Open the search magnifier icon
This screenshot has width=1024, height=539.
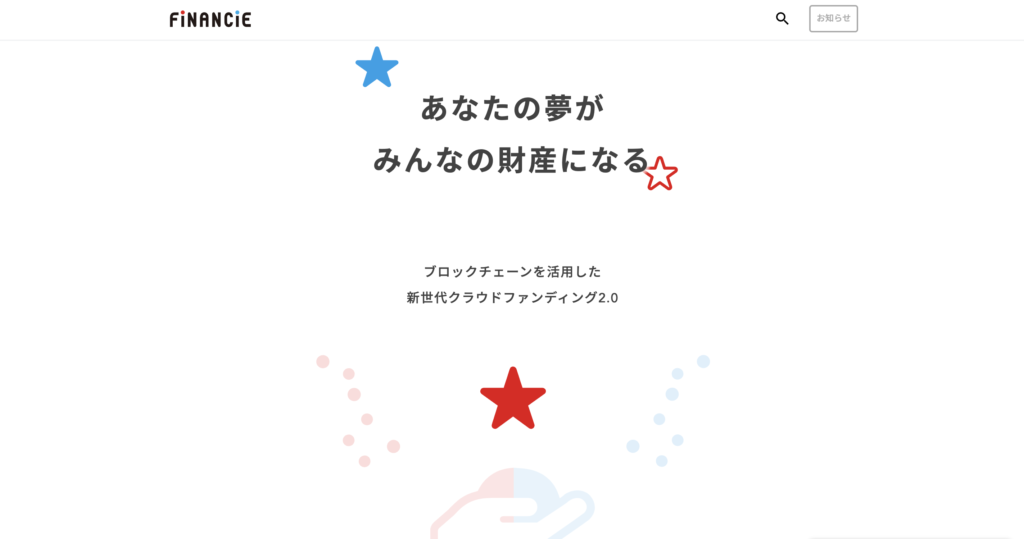click(782, 18)
